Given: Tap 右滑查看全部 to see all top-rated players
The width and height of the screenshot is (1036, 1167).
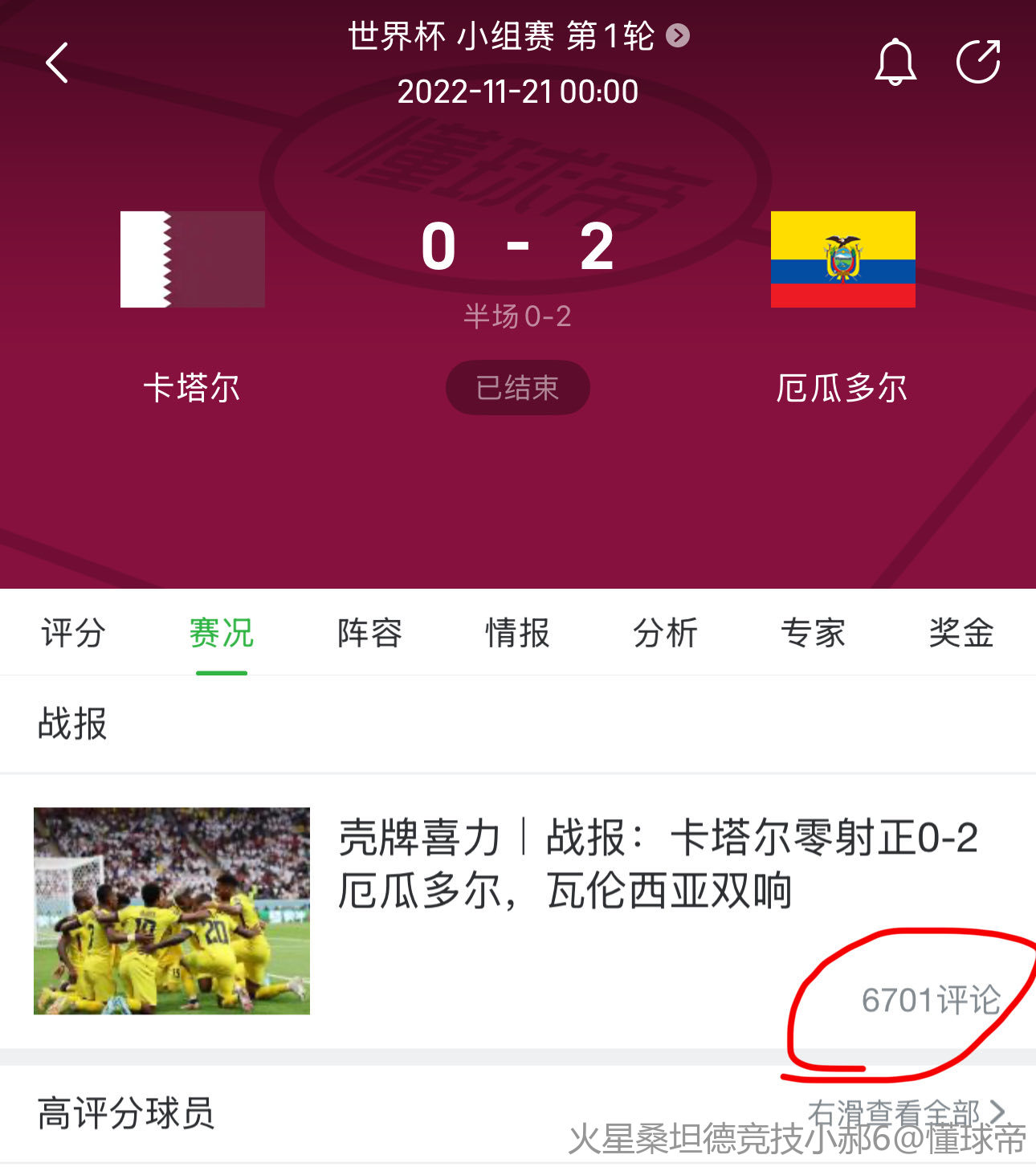Looking at the screenshot, I should click(906, 1112).
